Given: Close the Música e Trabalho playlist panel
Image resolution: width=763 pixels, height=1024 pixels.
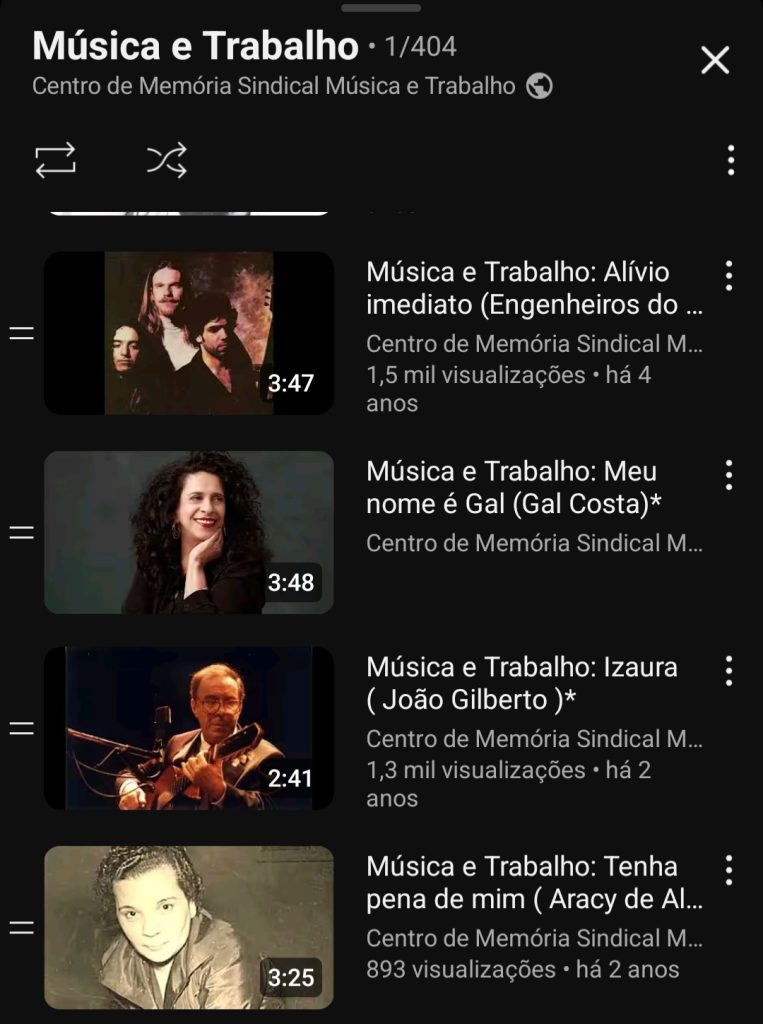Looking at the screenshot, I should tap(715, 61).
